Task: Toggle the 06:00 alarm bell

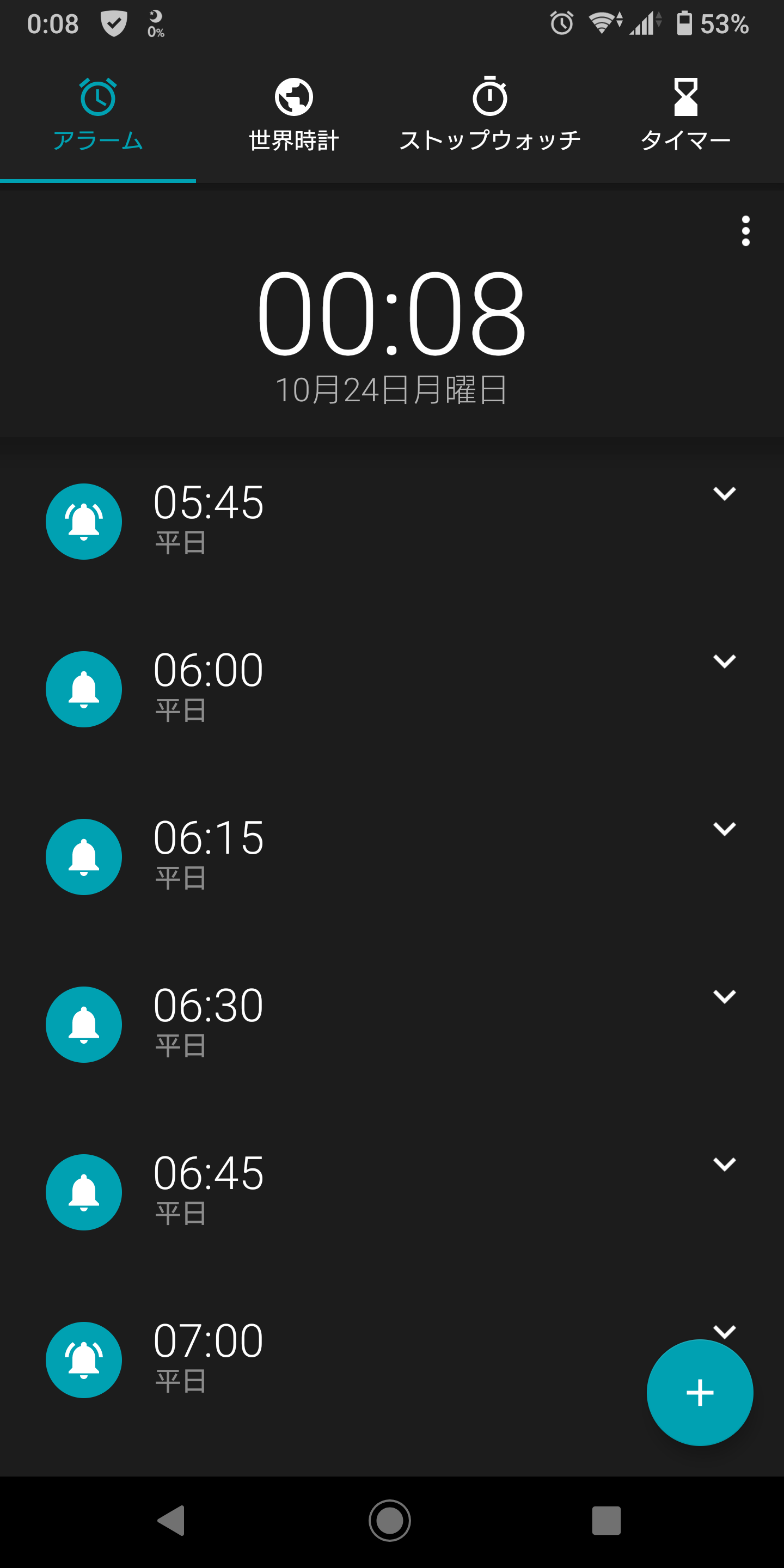Action: point(84,689)
